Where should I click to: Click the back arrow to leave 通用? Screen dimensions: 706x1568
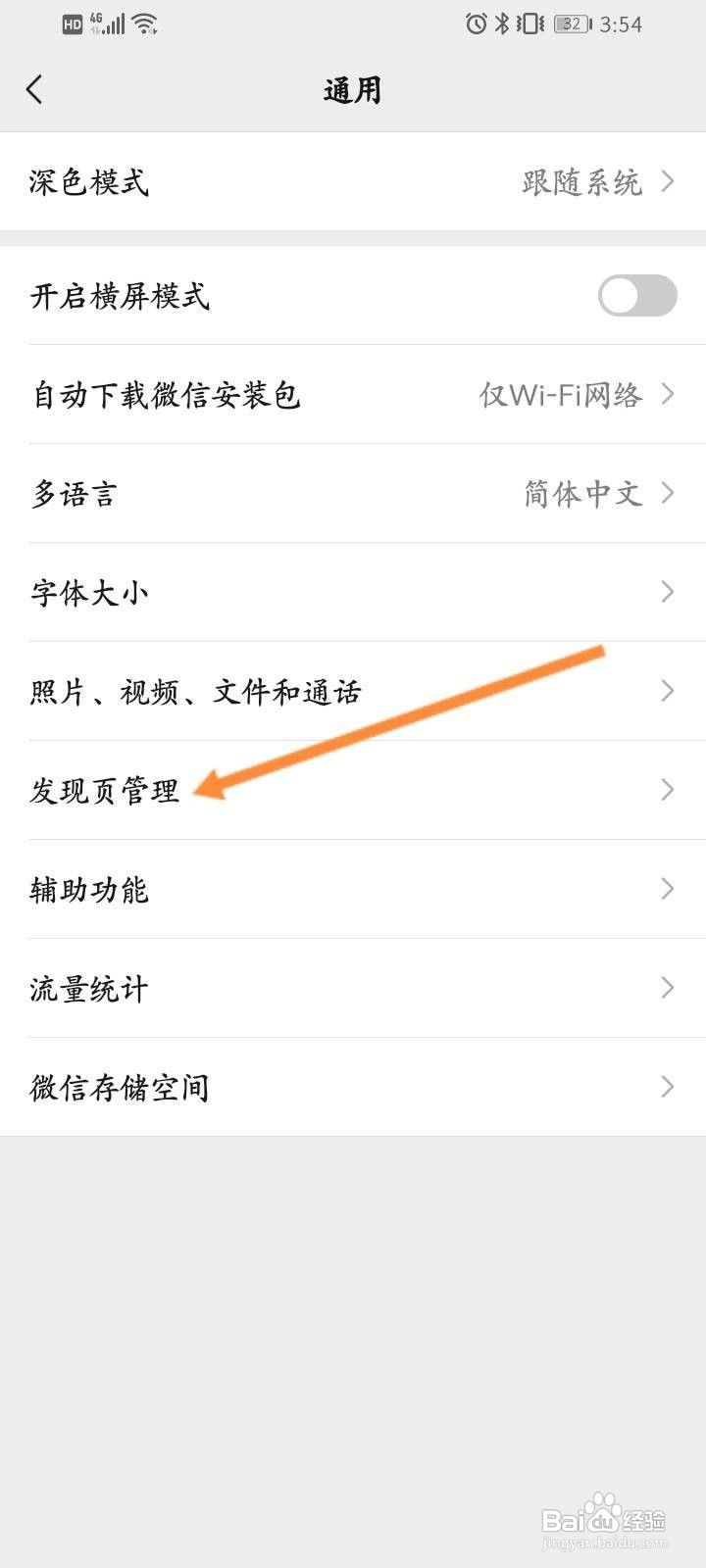pyautogui.click(x=35, y=89)
